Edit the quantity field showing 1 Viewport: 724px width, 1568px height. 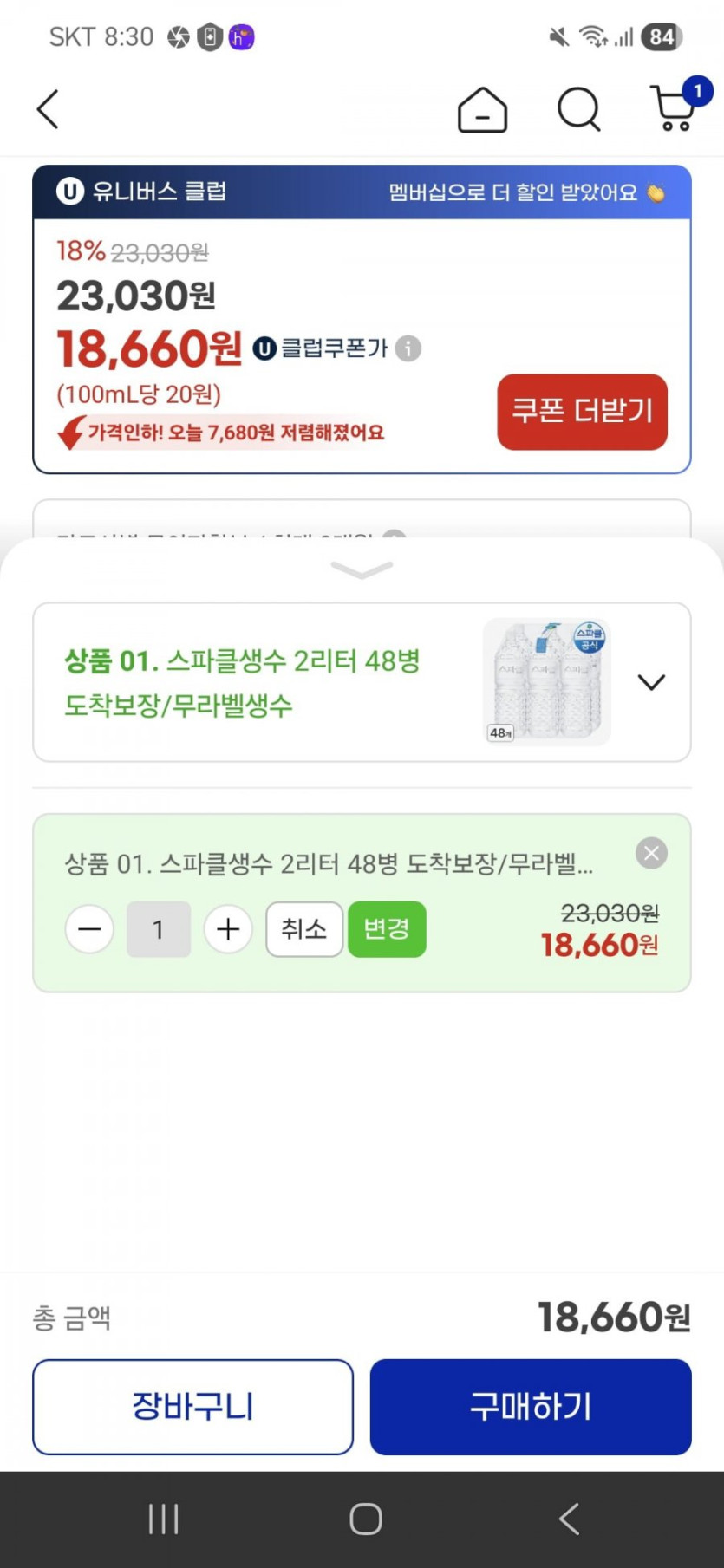159,929
